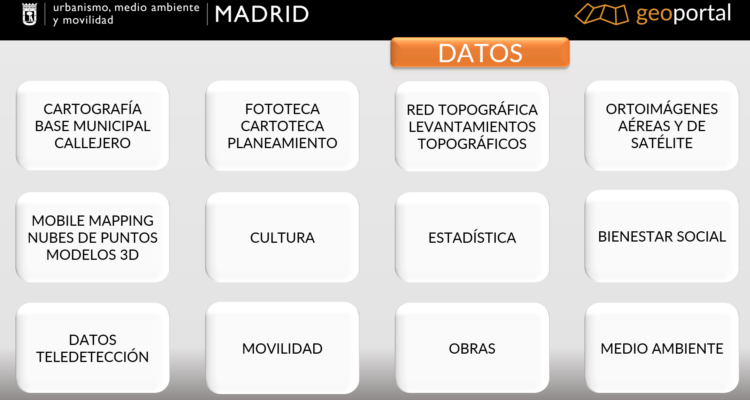Select Bienestar Social
The image size is (750, 400).
(662, 237)
